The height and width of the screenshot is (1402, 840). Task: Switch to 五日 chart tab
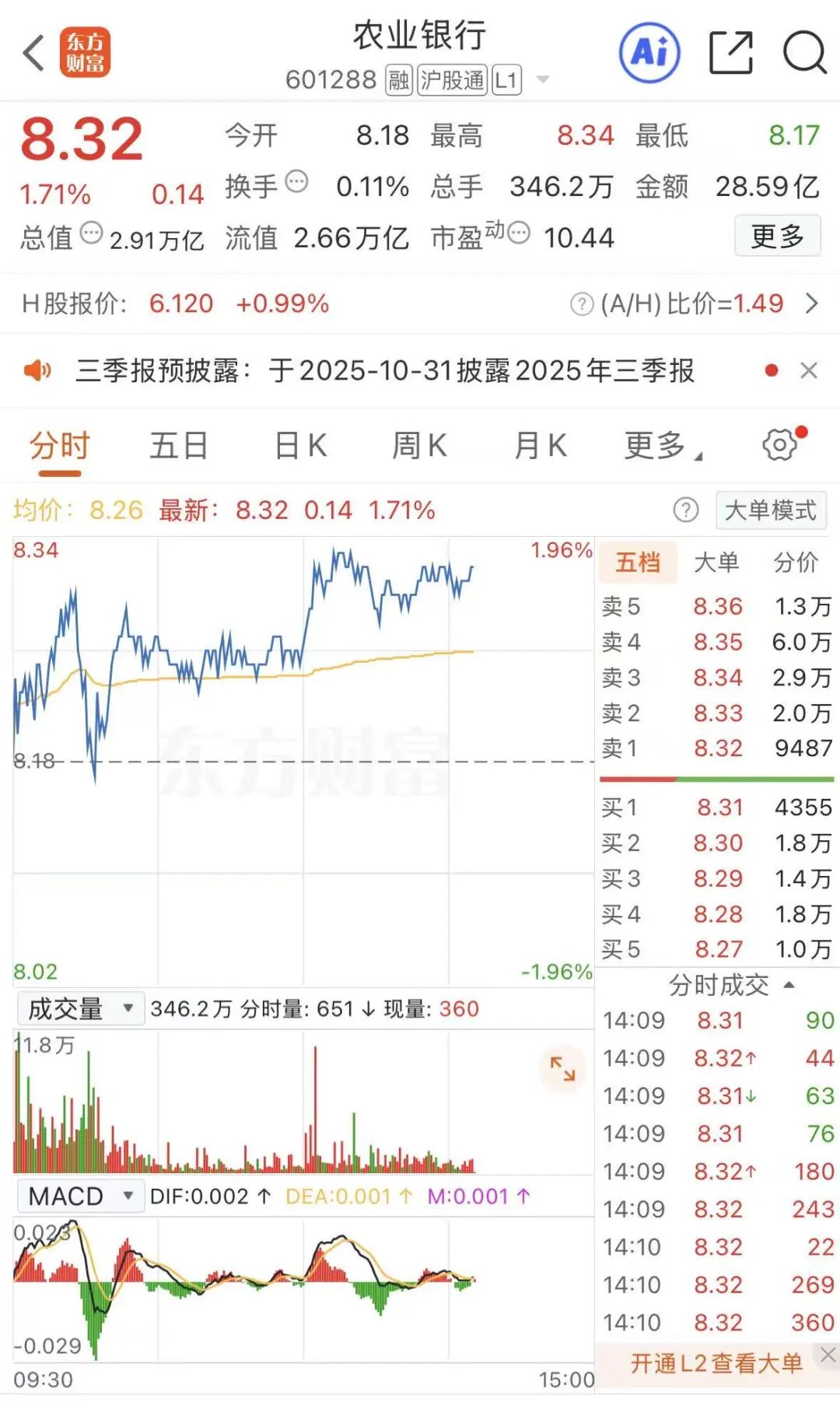pyautogui.click(x=178, y=447)
